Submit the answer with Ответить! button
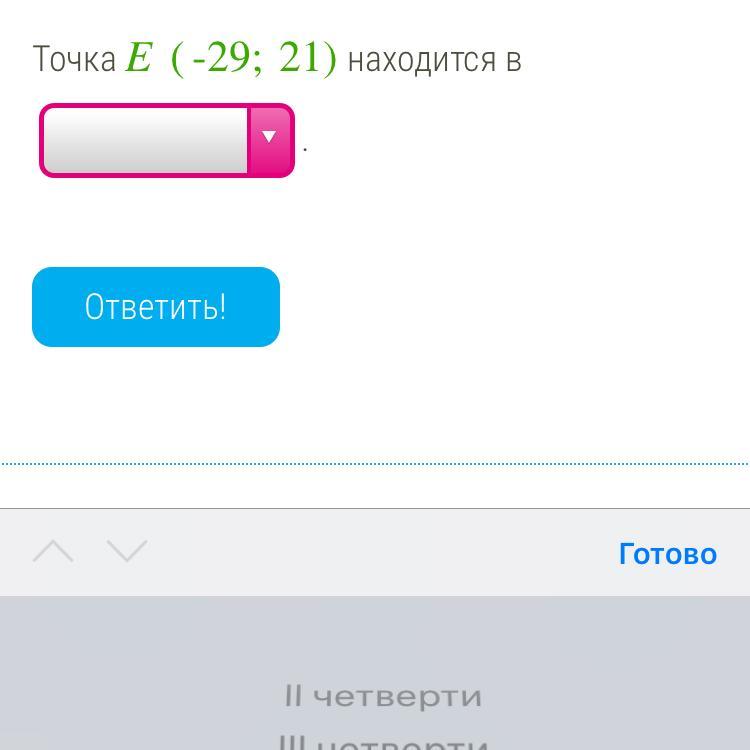Screen dimensions: 750x750 tap(156, 307)
